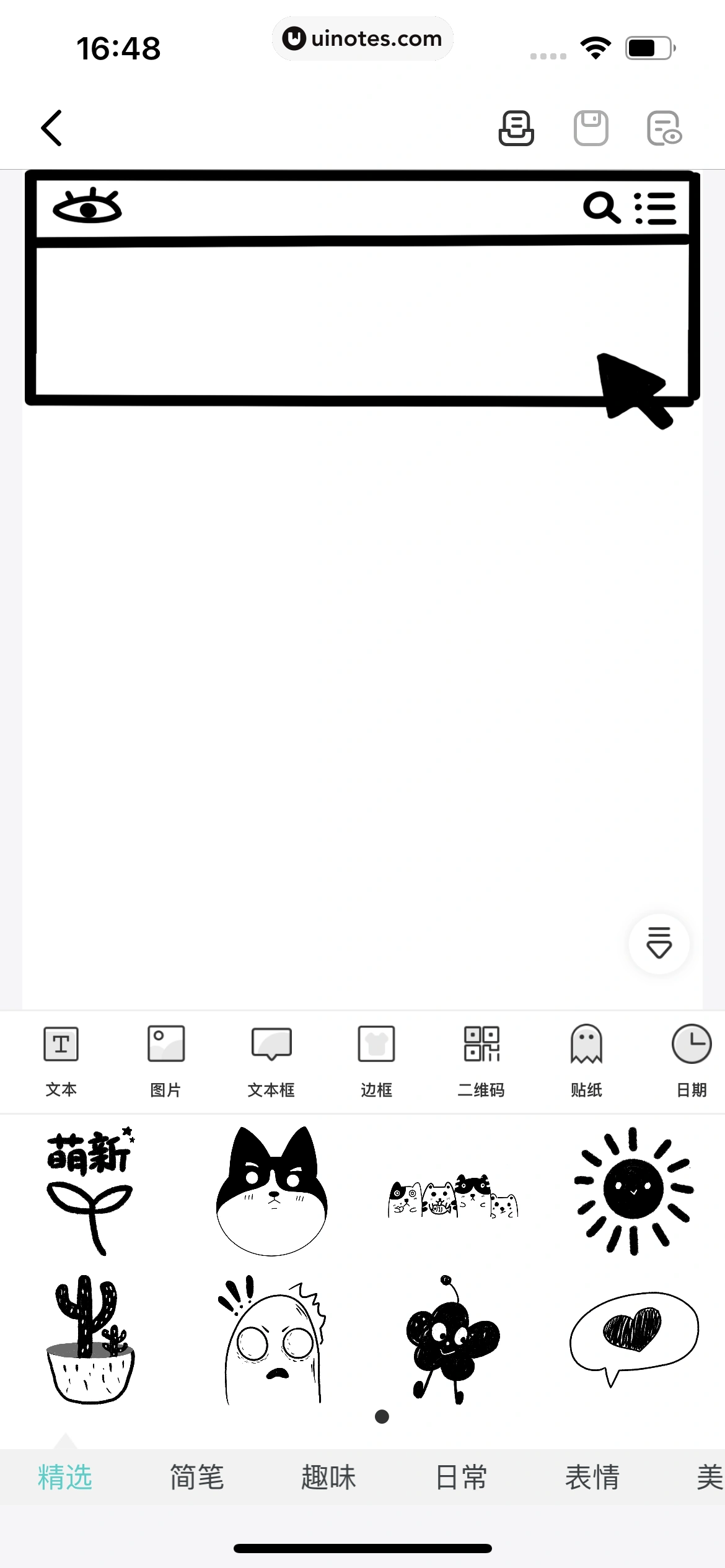Open the 文本 text tool
Image resolution: width=725 pixels, height=1568 pixels.
[60, 1059]
